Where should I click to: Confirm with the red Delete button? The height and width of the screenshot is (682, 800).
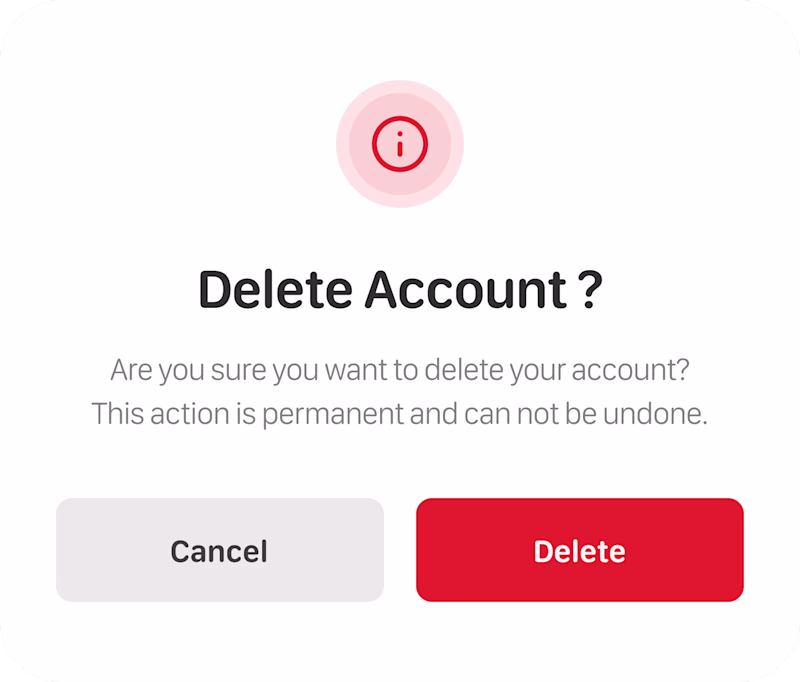[x=579, y=550]
